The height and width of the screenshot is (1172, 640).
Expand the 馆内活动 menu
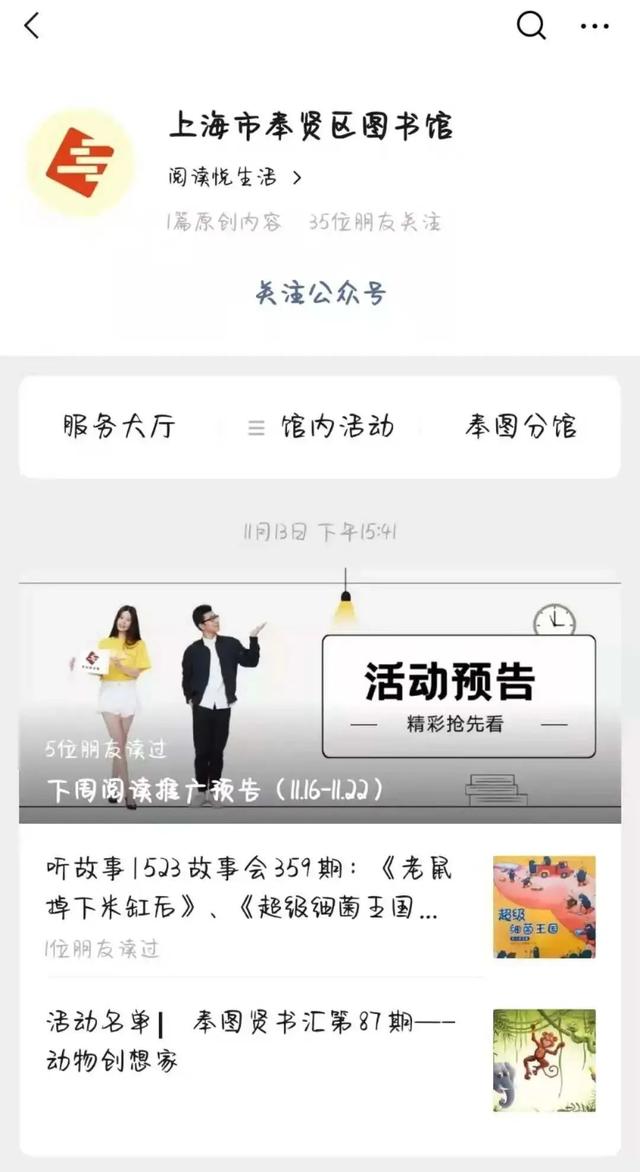coord(320,427)
